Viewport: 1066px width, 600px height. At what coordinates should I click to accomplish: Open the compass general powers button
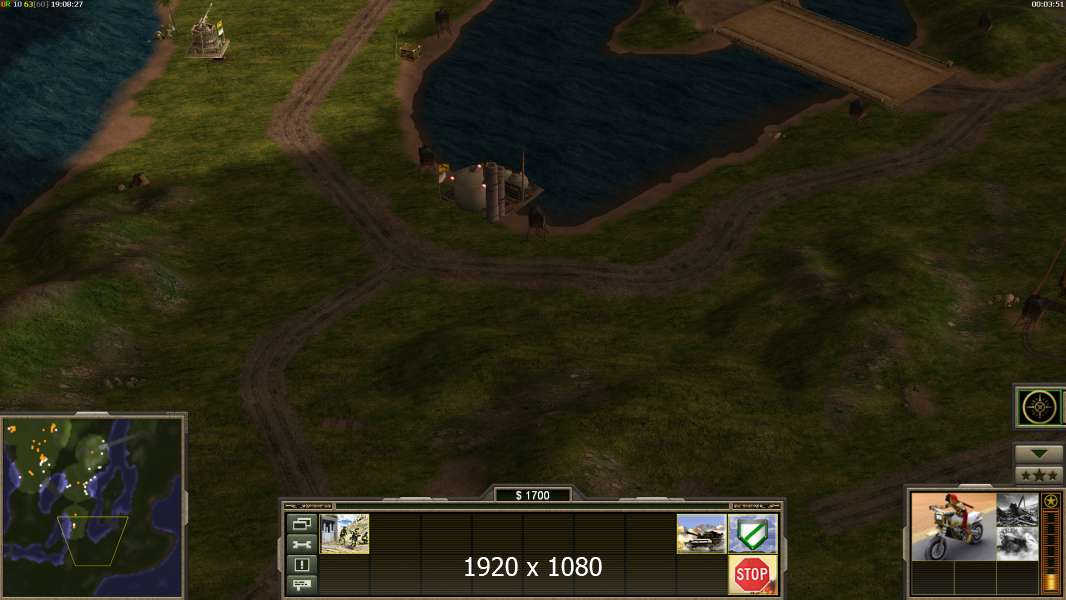1040,407
